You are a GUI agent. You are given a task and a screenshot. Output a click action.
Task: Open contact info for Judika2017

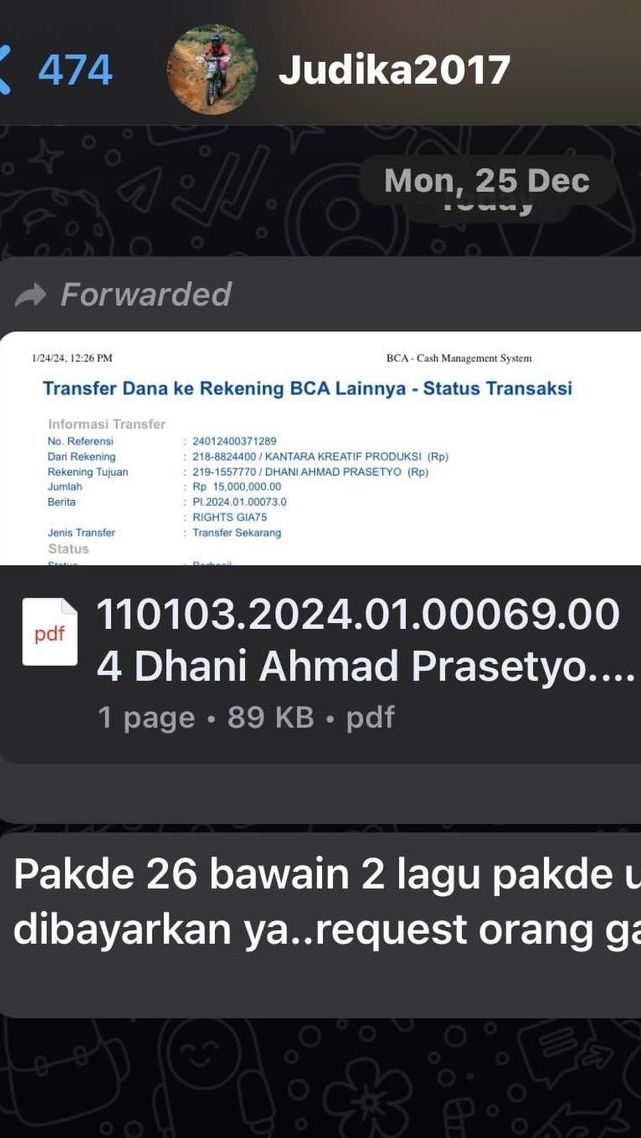tap(394, 70)
